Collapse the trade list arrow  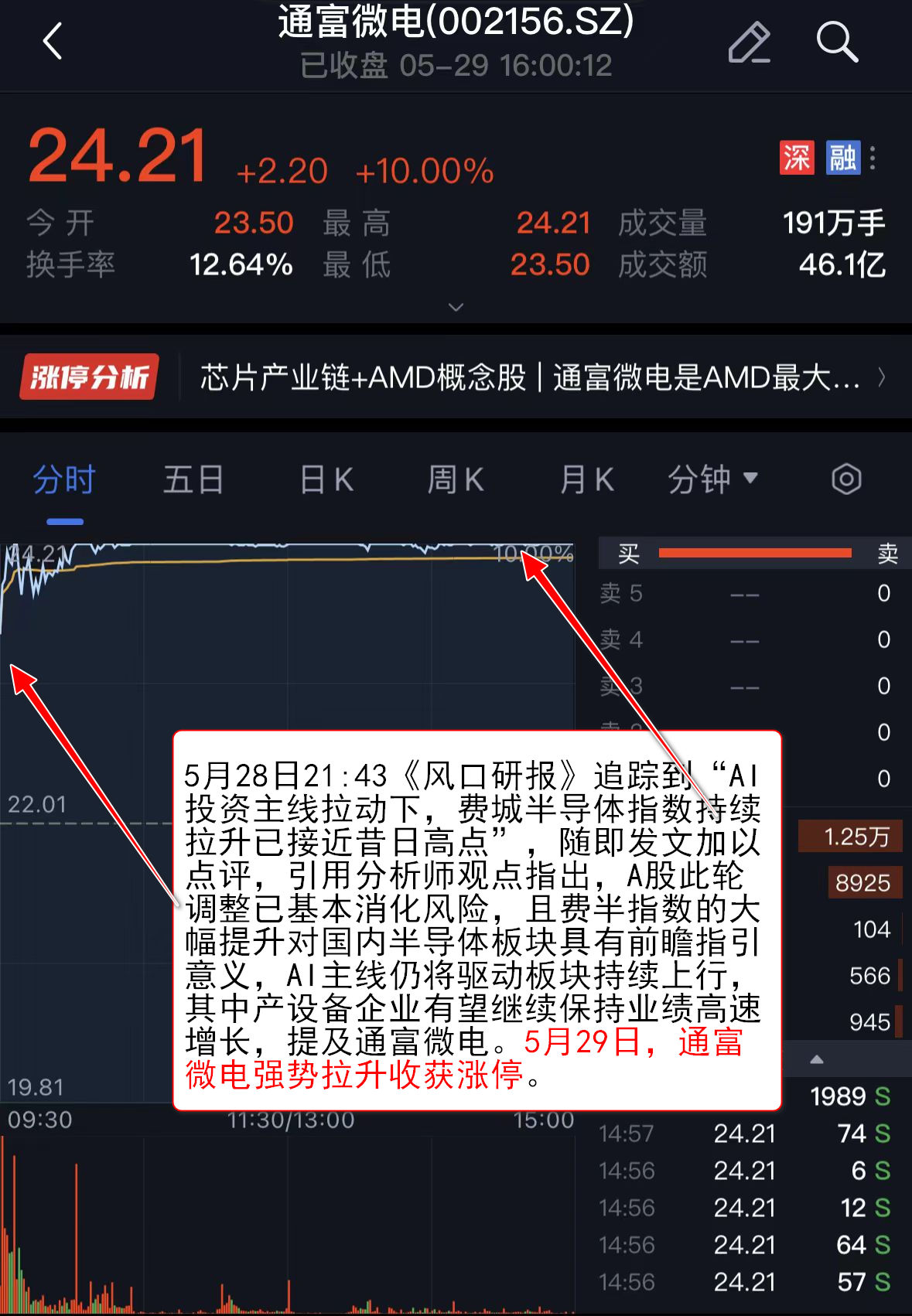(817, 1059)
